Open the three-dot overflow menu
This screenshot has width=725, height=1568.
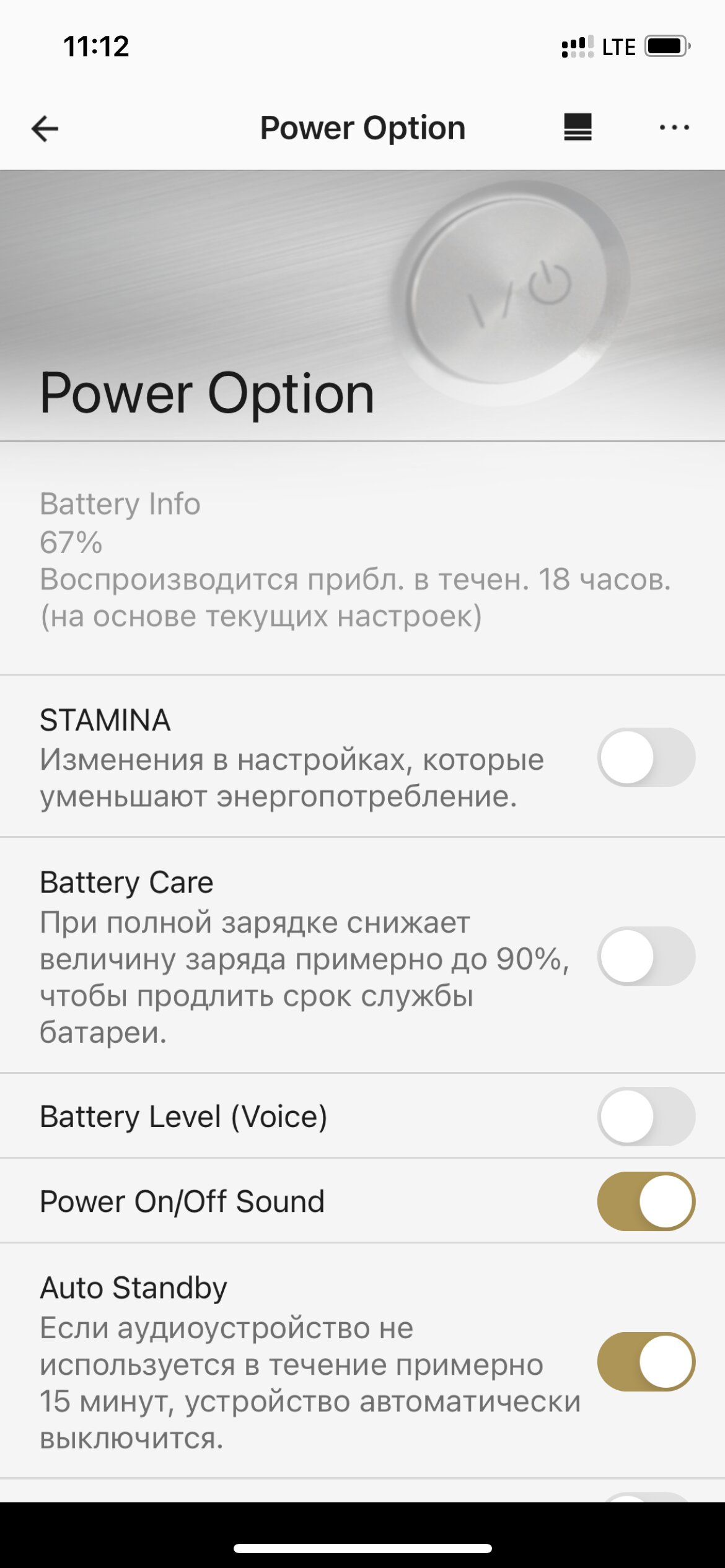tap(674, 128)
